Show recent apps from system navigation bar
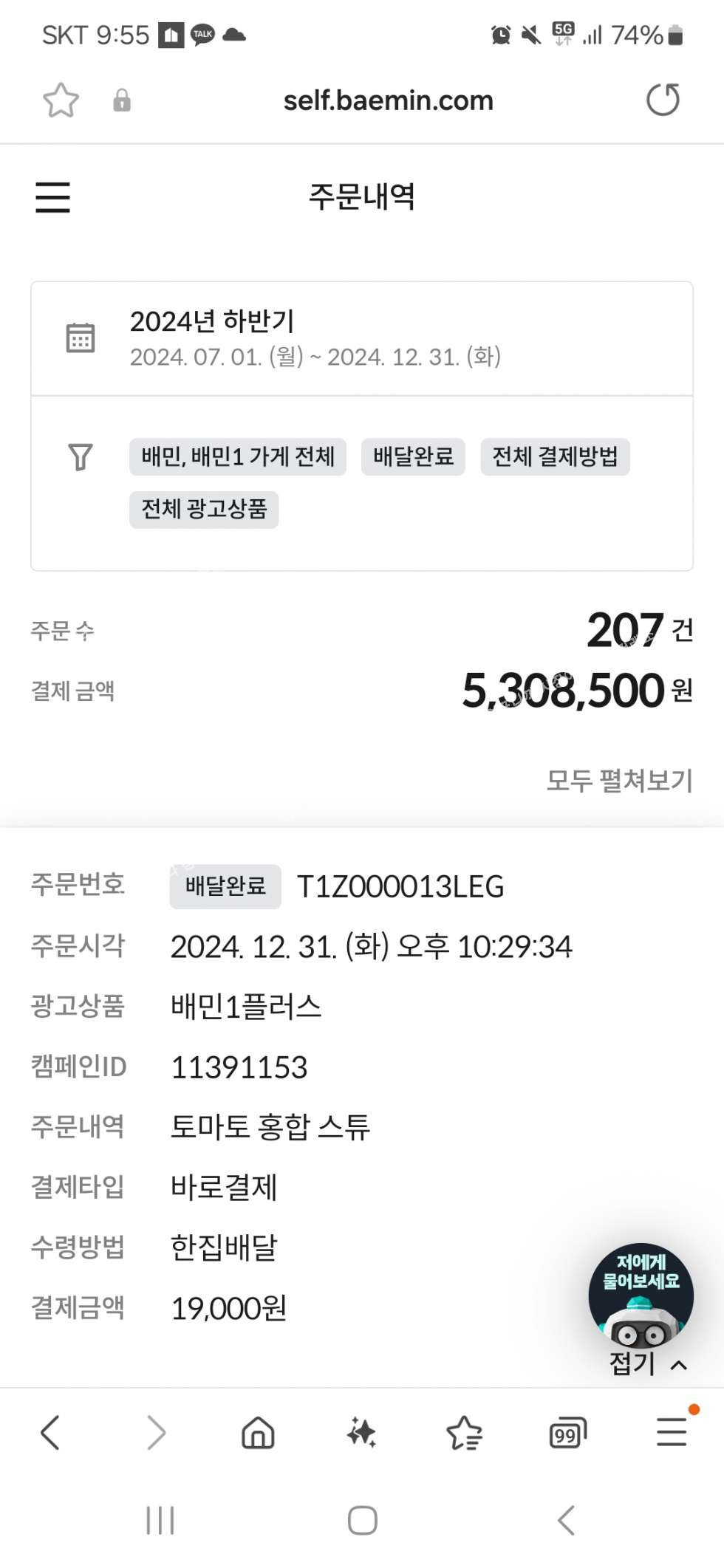This screenshot has width=724, height=1568. point(160,1520)
